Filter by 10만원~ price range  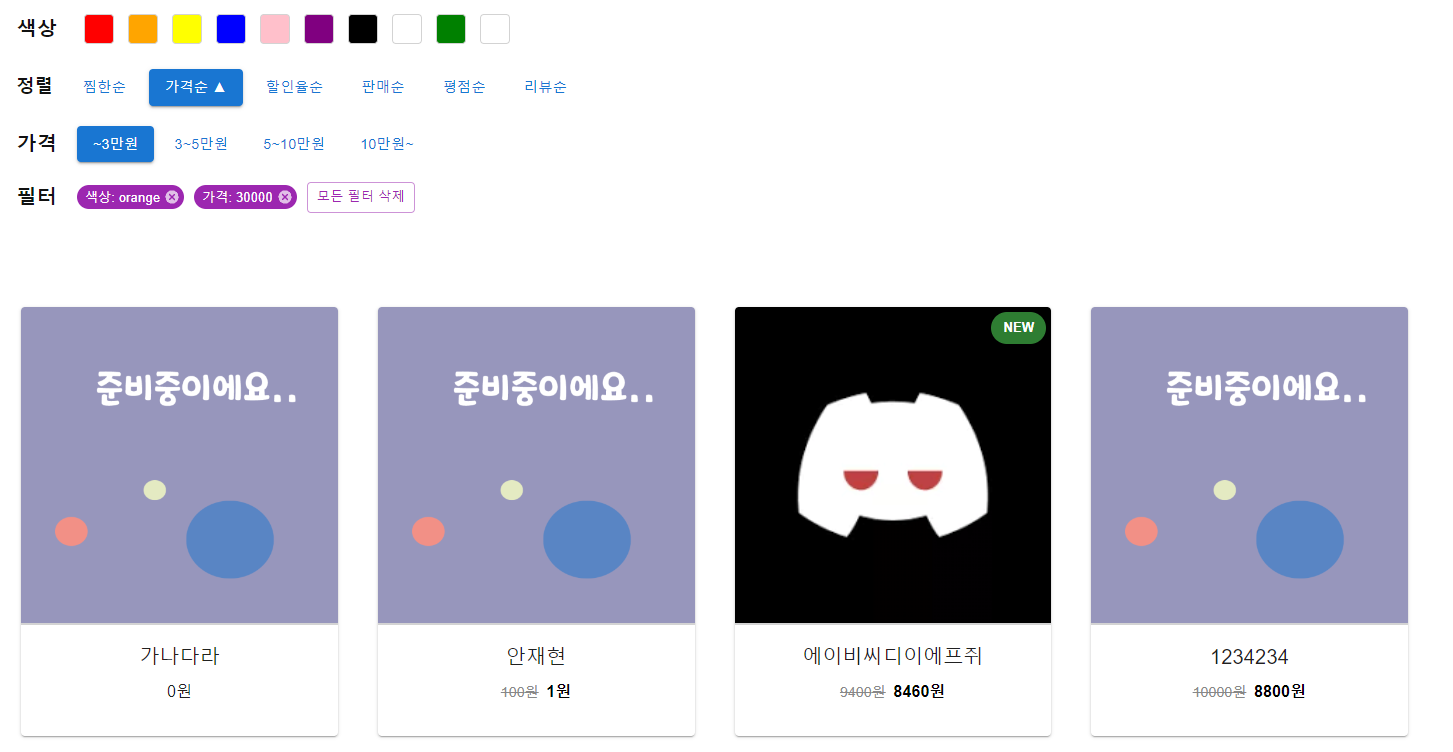[x=387, y=144]
